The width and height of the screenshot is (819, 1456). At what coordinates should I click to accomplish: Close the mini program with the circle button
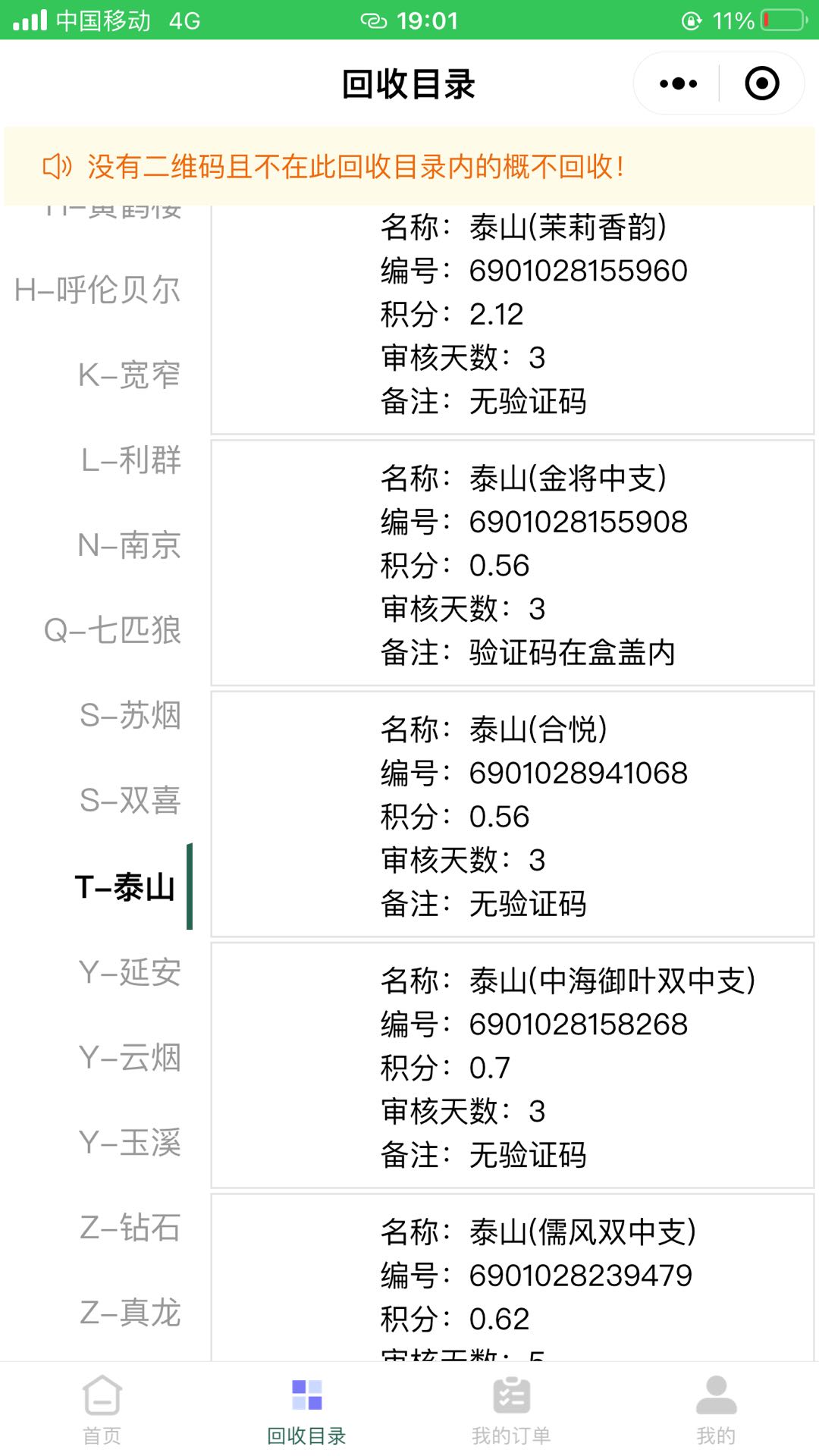[x=761, y=83]
